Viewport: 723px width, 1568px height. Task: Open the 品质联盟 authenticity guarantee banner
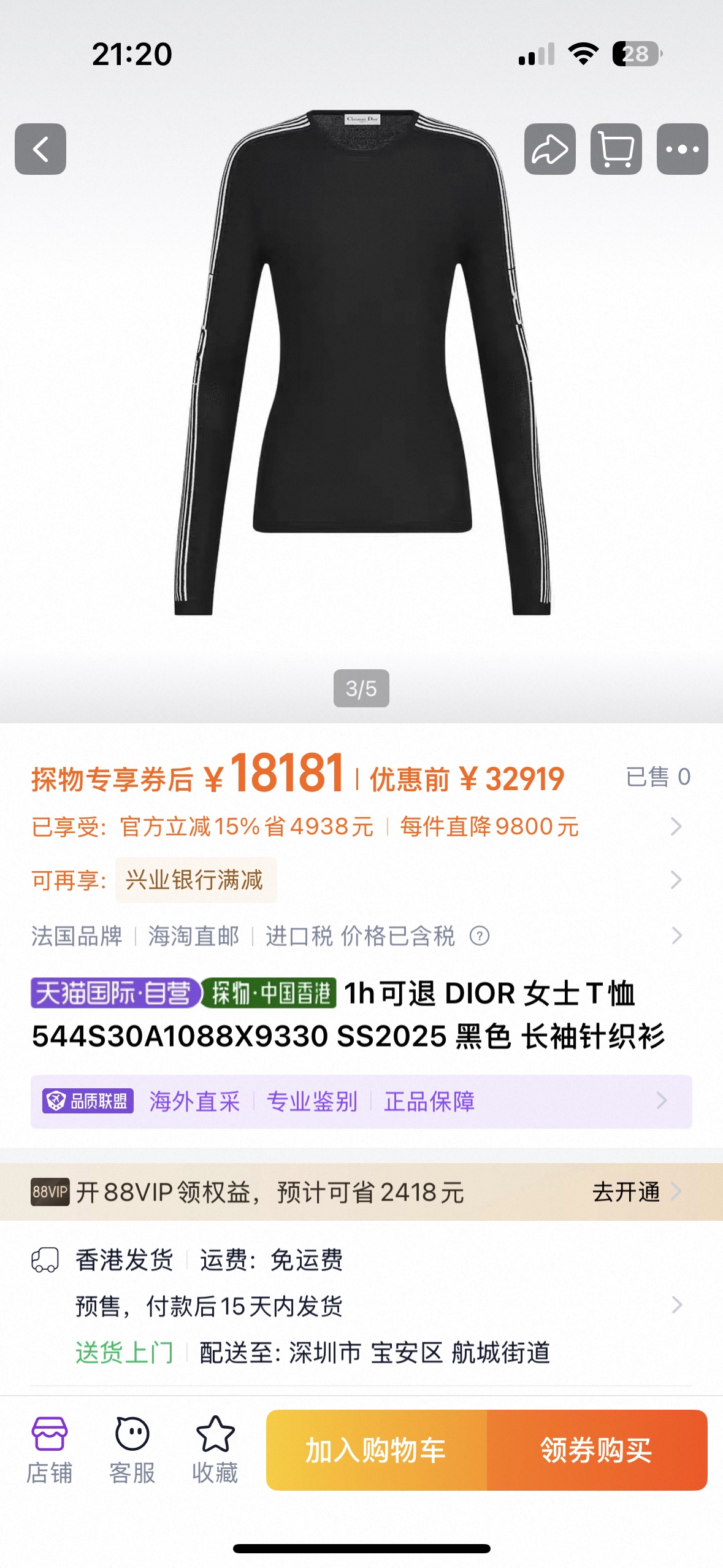coord(361,1101)
